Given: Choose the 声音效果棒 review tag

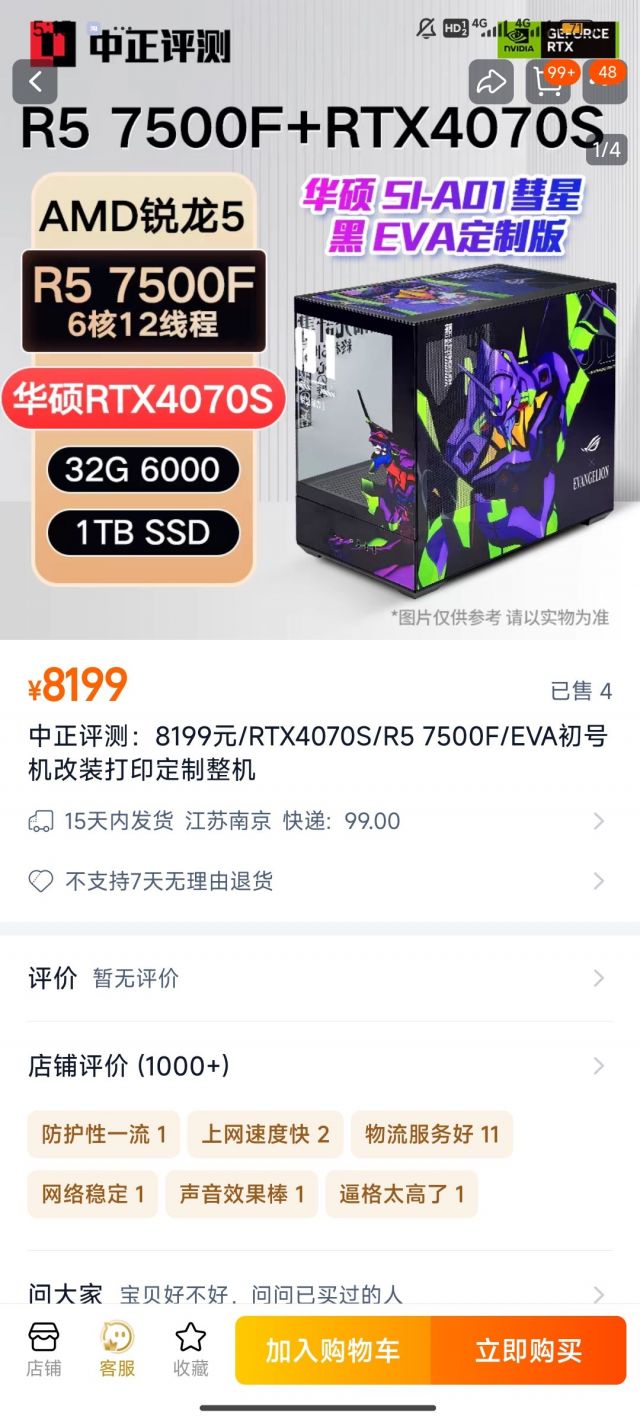Looking at the screenshot, I should coord(241,1194).
